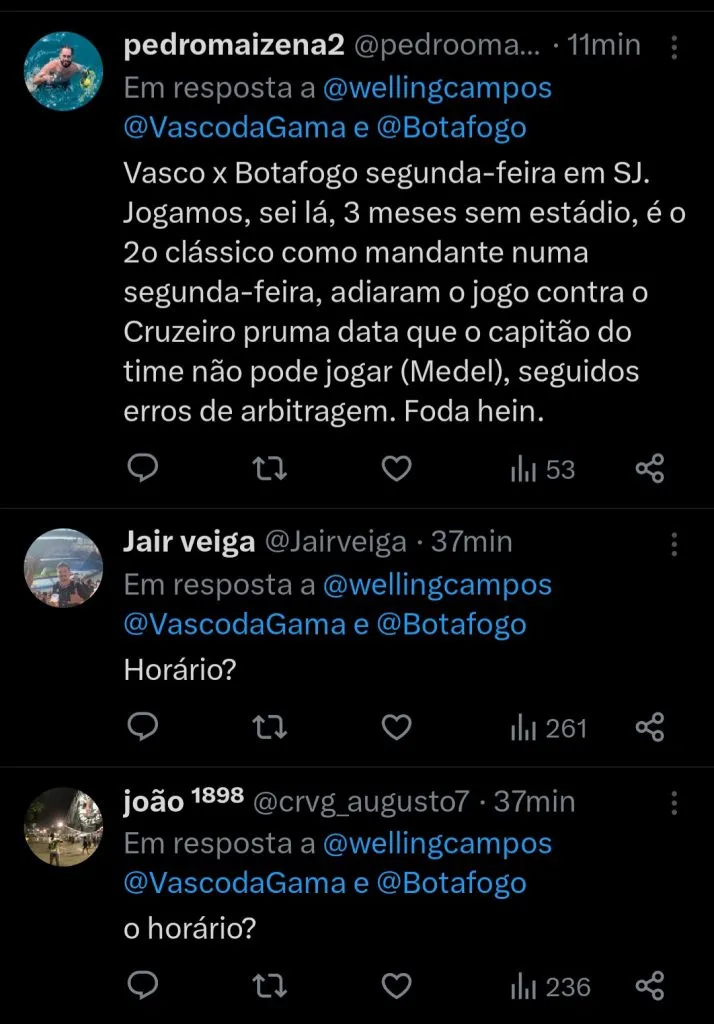The width and height of the screenshot is (714, 1024).
Task: Reply to Jair veiga's tweet
Action: 144,727
